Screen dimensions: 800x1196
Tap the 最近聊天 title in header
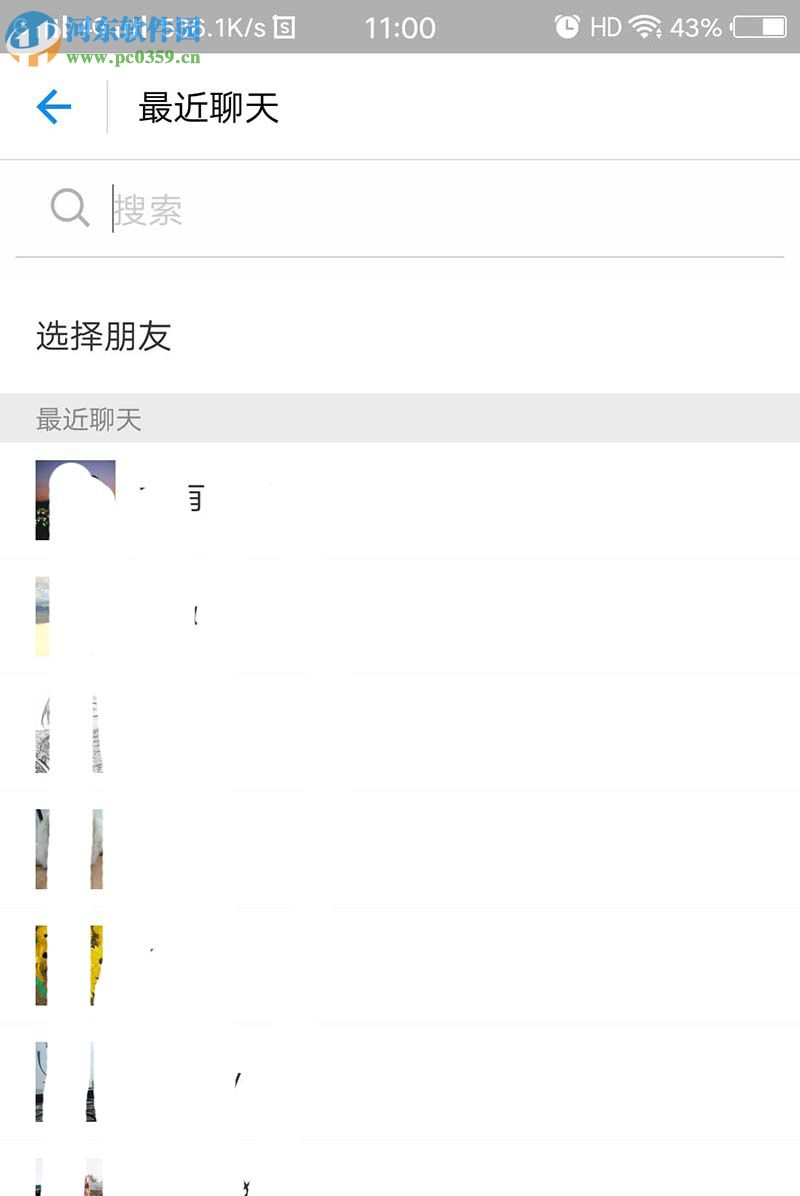[209, 108]
